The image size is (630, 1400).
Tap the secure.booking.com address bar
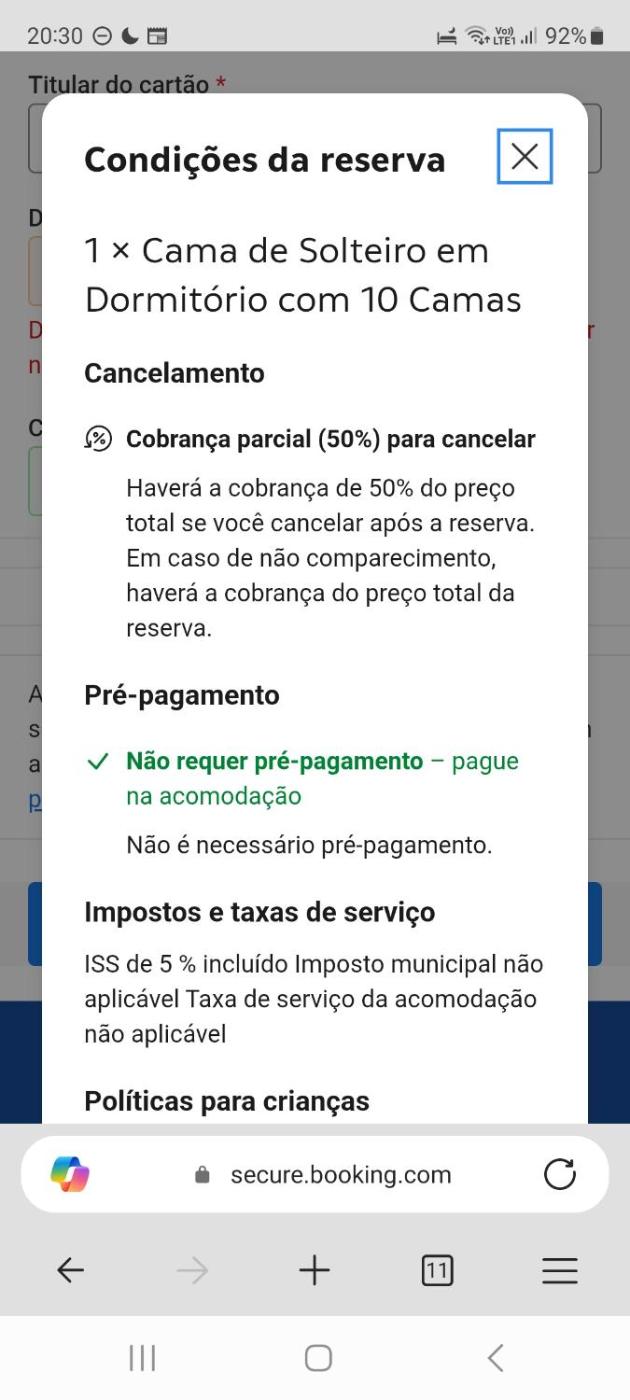pyautogui.click(x=340, y=1175)
